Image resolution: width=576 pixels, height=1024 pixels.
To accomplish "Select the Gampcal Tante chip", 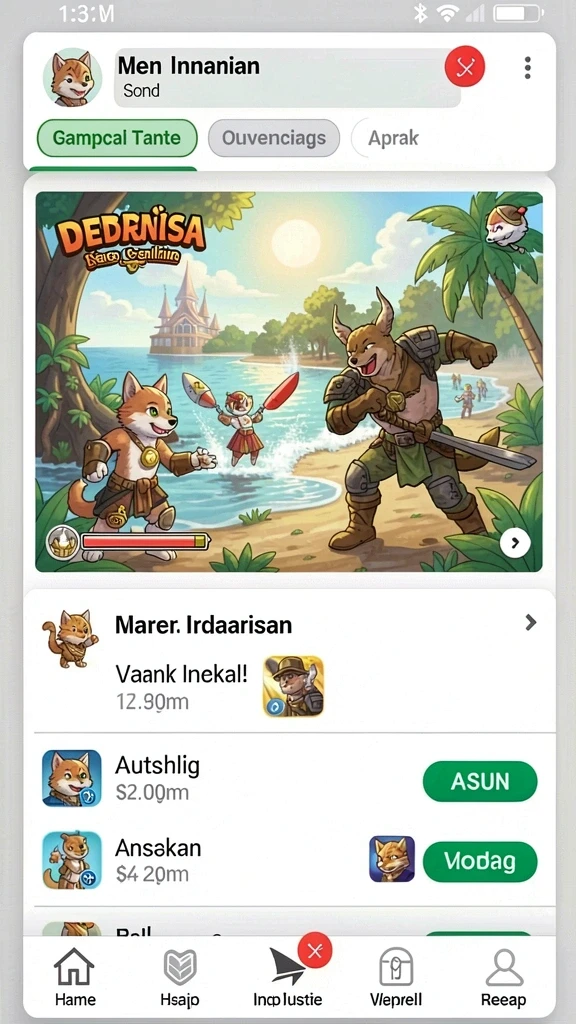I will [x=117, y=138].
